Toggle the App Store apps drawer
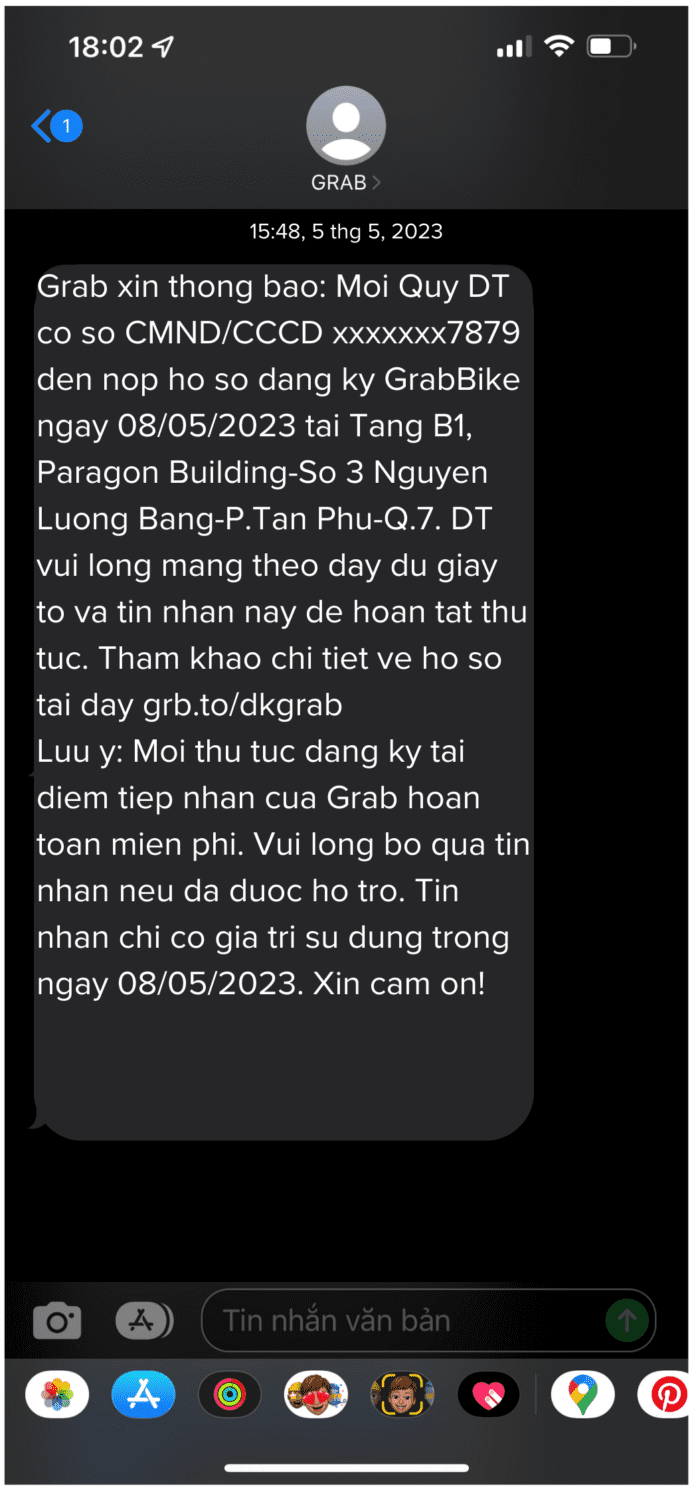This screenshot has height=1491, width=700. point(143,1321)
